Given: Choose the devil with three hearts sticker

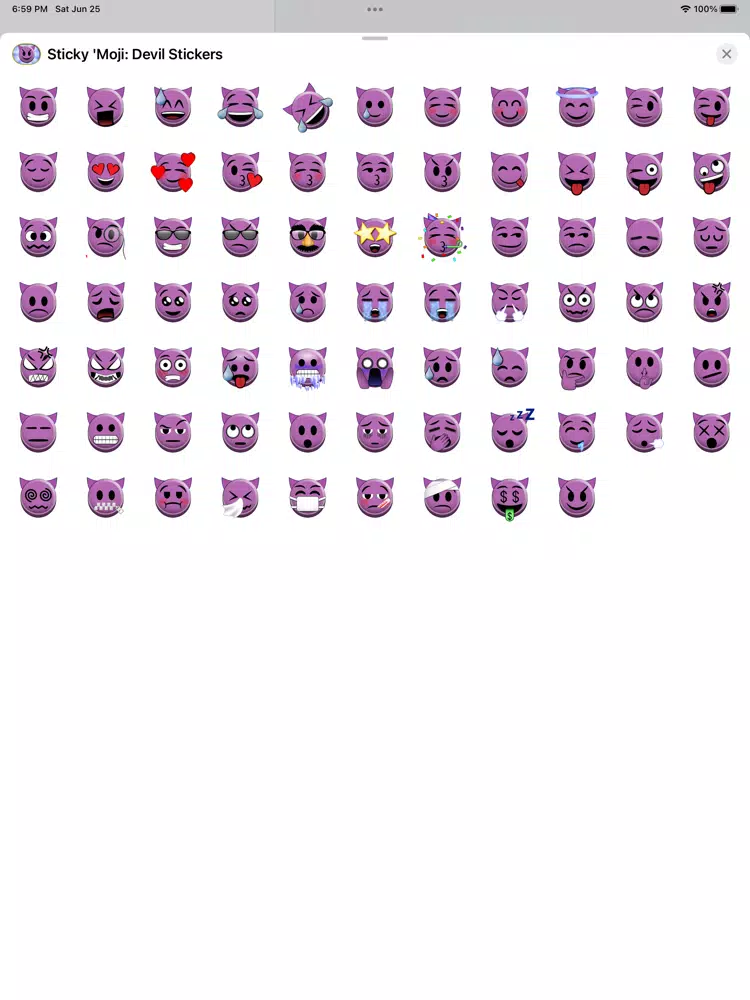Looking at the screenshot, I should point(172,172).
